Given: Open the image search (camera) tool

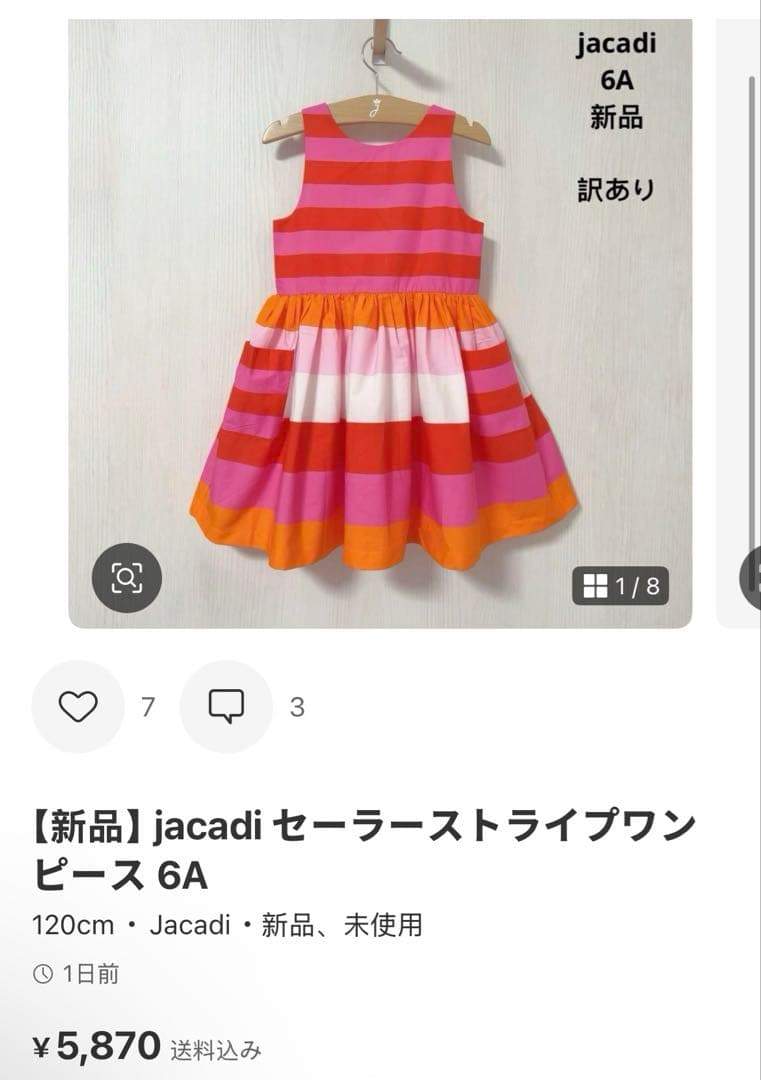Looking at the screenshot, I should (127, 578).
